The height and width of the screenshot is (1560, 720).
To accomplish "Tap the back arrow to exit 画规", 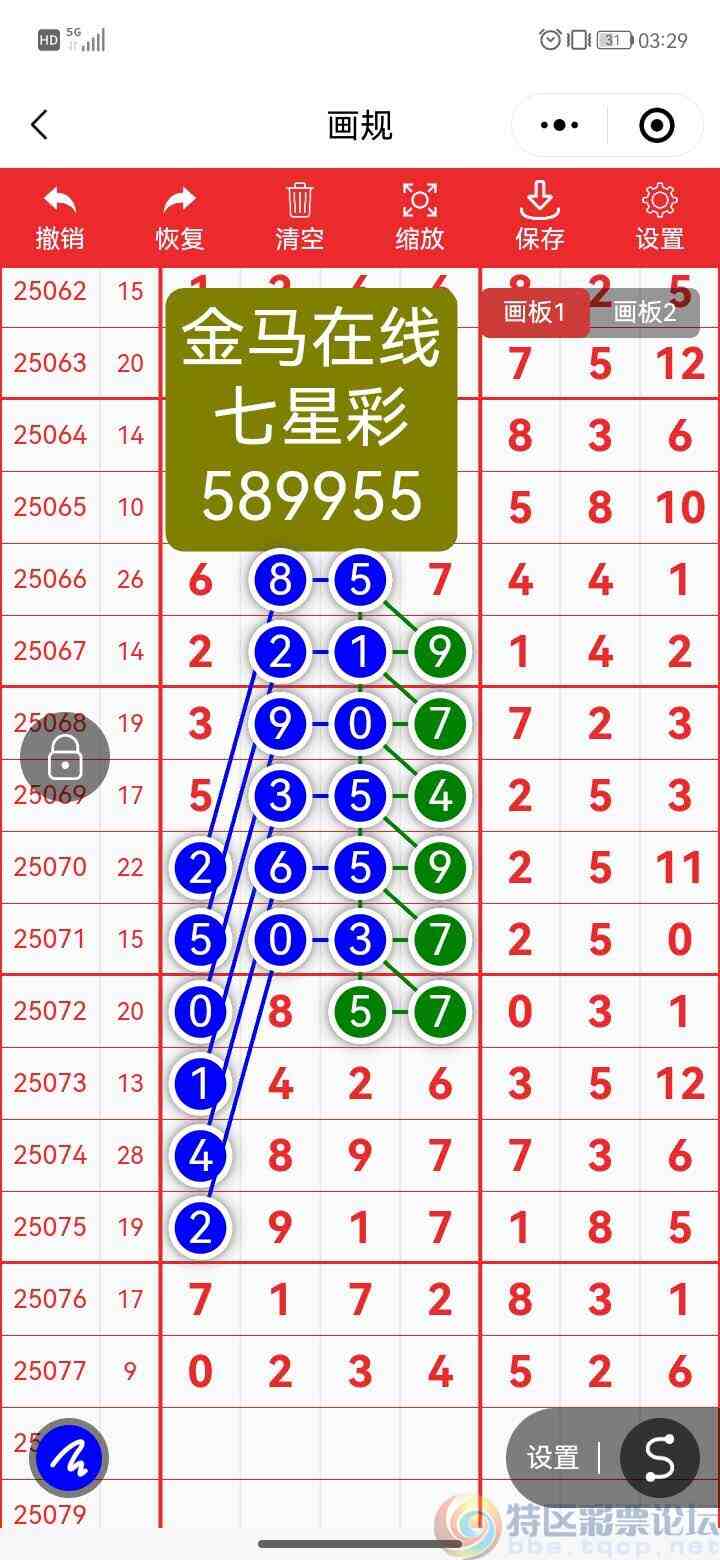I will 40,125.
